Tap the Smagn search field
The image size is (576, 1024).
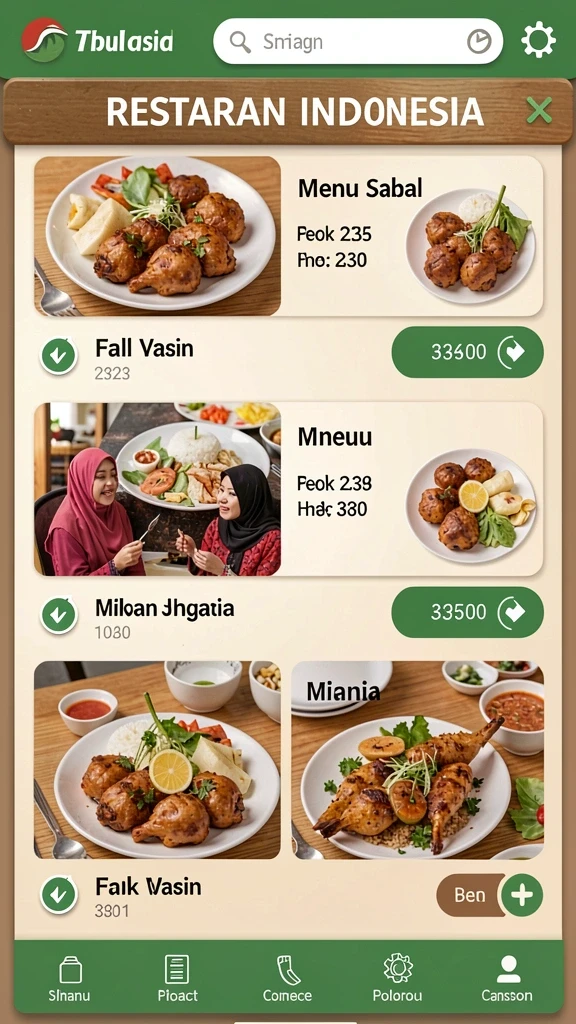click(x=358, y=41)
